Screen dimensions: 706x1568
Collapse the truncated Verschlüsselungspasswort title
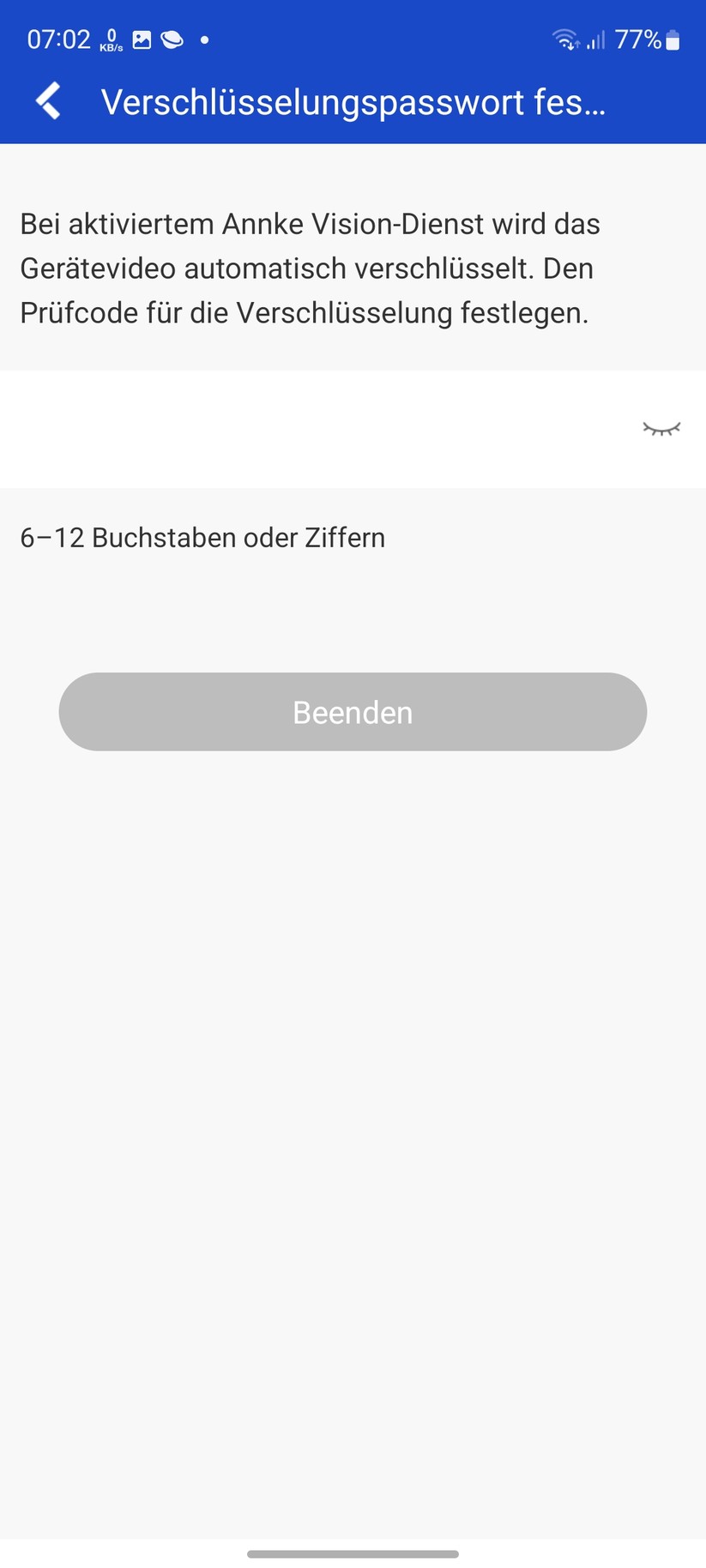(353, 102)
